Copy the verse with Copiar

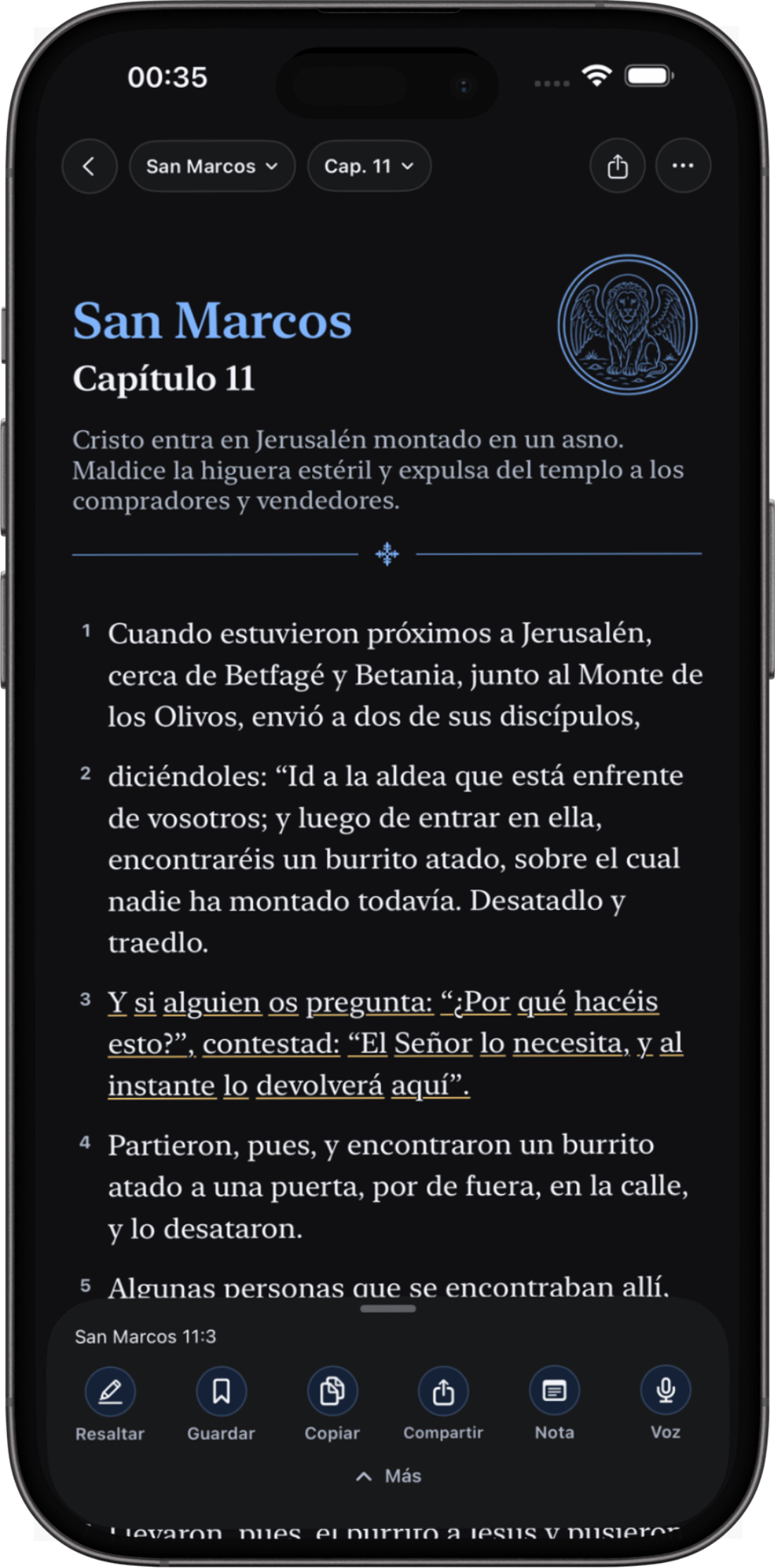(x=332, y=1404)
